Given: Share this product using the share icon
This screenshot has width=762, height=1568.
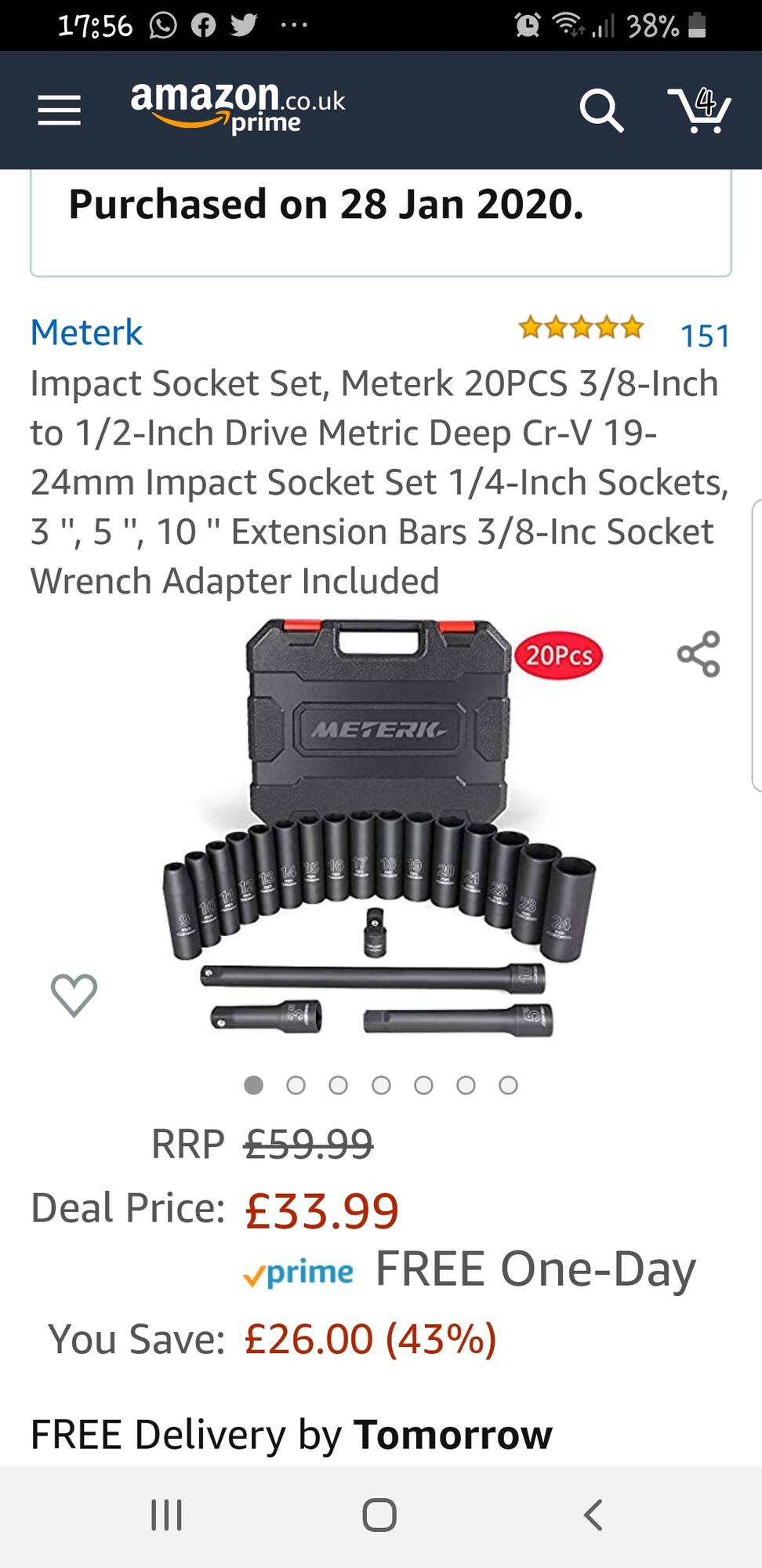Looking at the screenshot, I should [x=698, y=654].
